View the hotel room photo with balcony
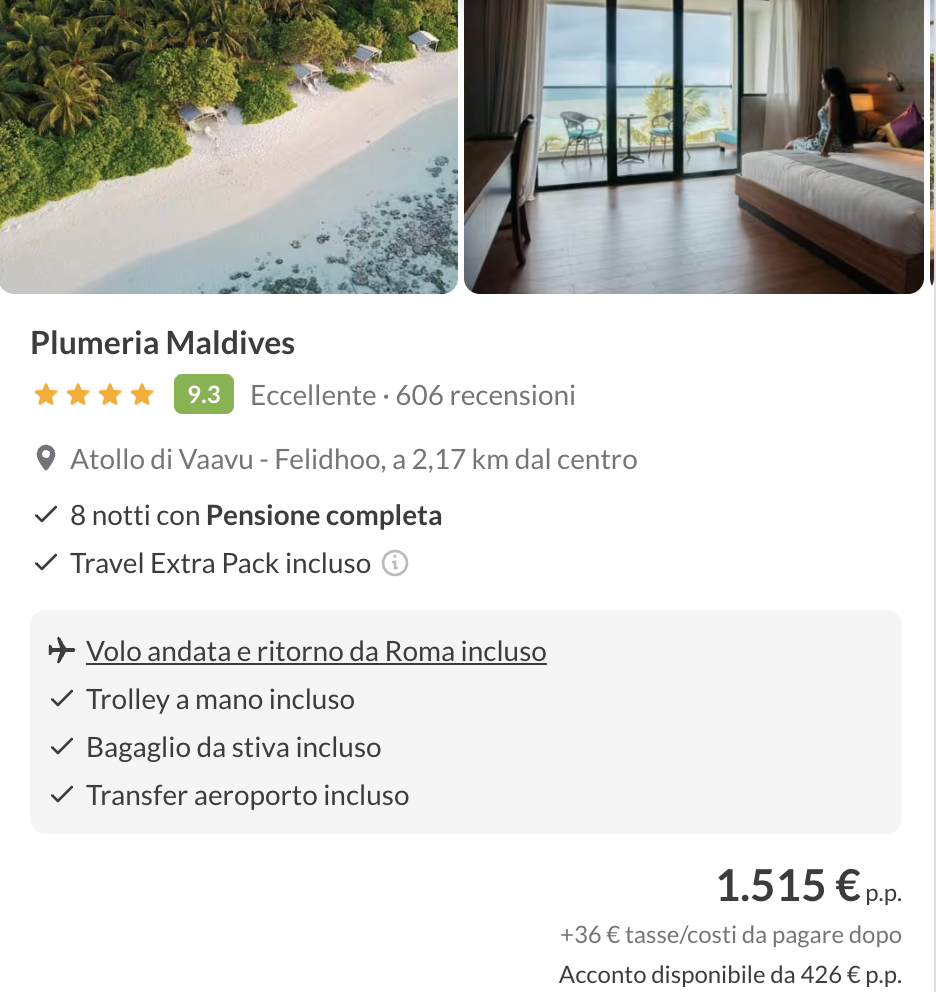936x992 pixels. click(x=693, y=145)
